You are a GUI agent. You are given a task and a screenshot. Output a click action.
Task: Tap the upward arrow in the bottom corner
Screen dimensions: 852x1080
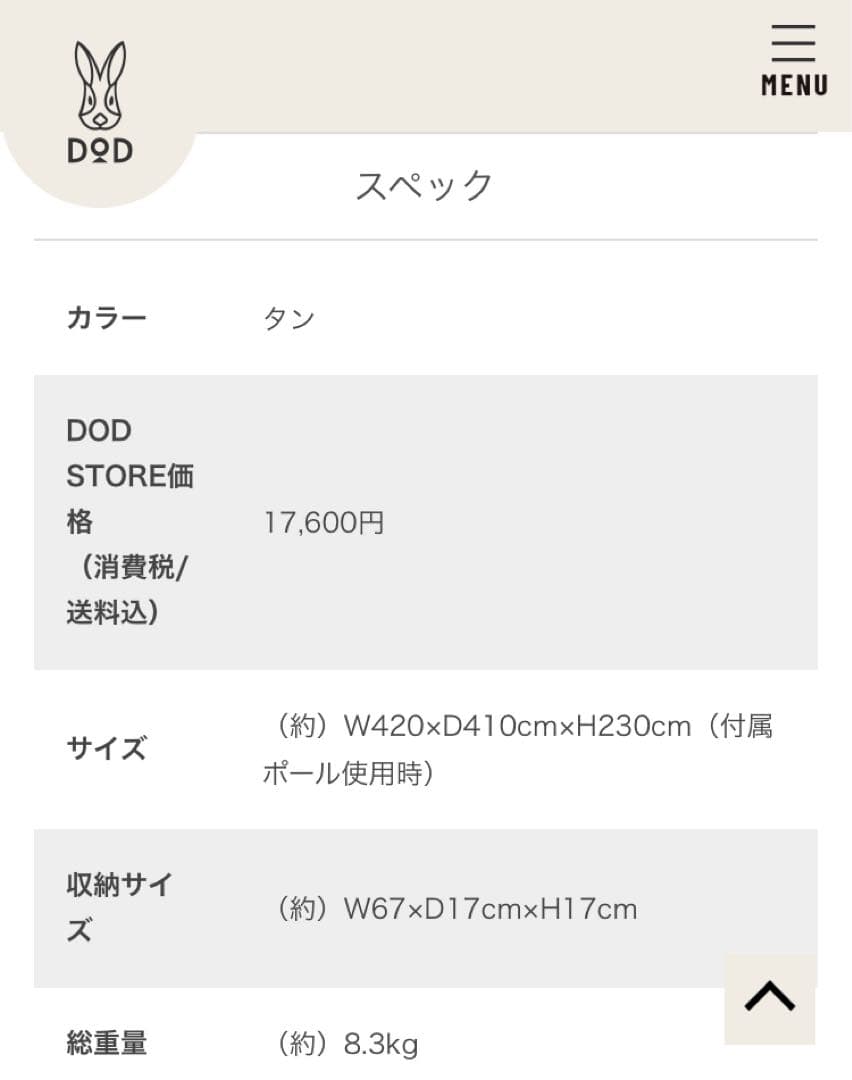[770, 995]
